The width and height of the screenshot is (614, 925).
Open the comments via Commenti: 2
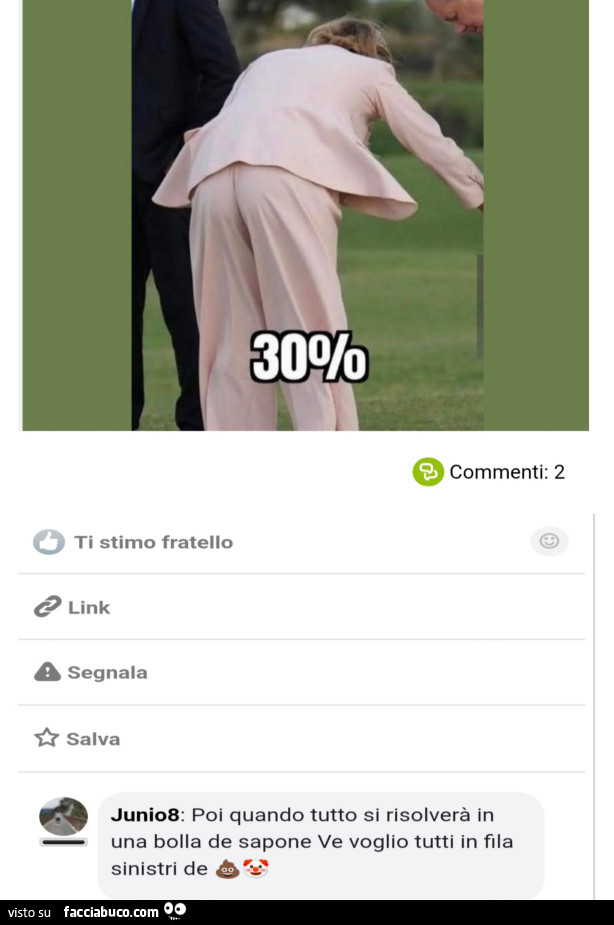click(x=489, y=472)
